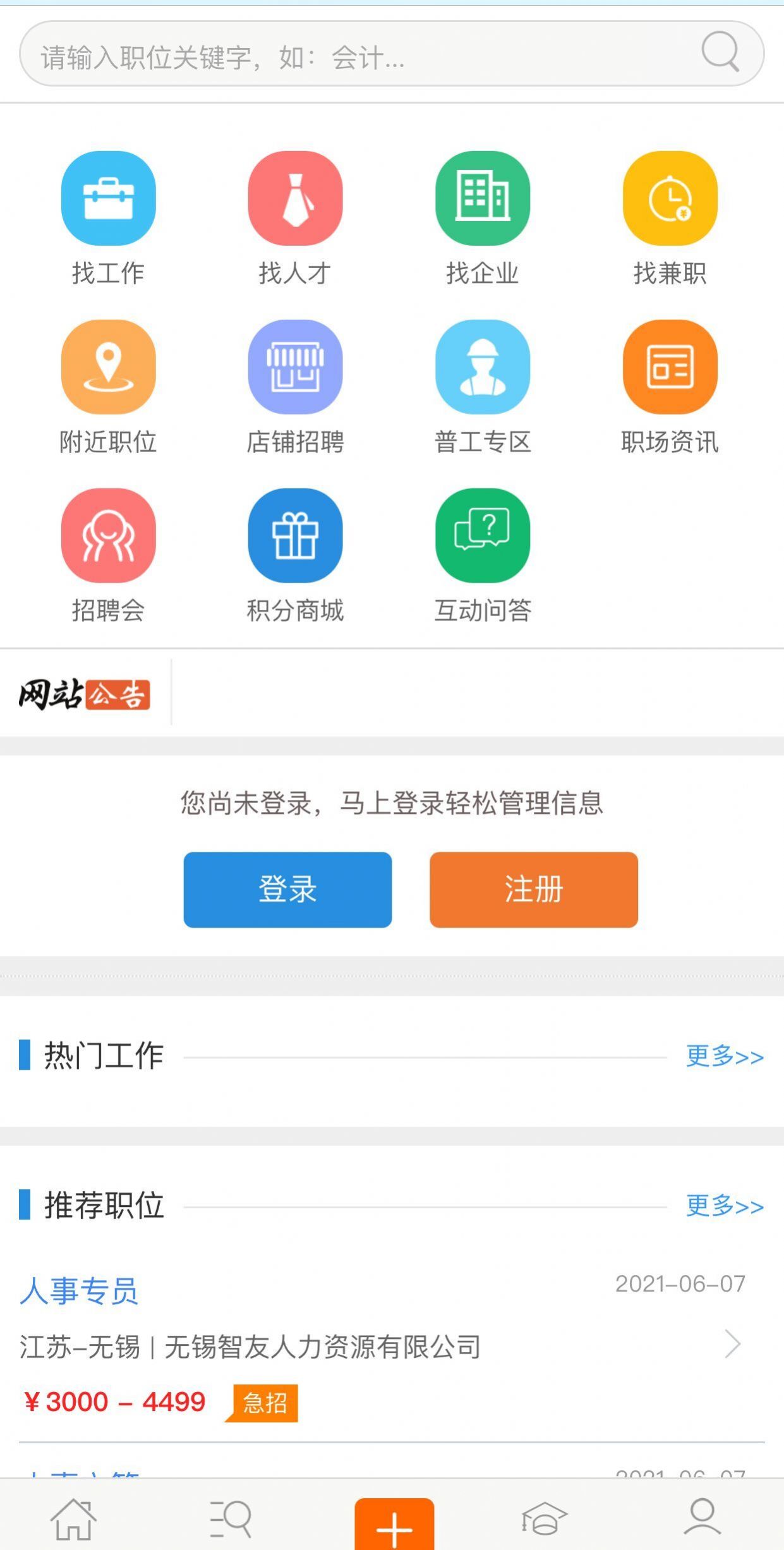This screenshot has width=784, height=1550.
Task: Tap the job keyword search field
Action: [354, 56]
